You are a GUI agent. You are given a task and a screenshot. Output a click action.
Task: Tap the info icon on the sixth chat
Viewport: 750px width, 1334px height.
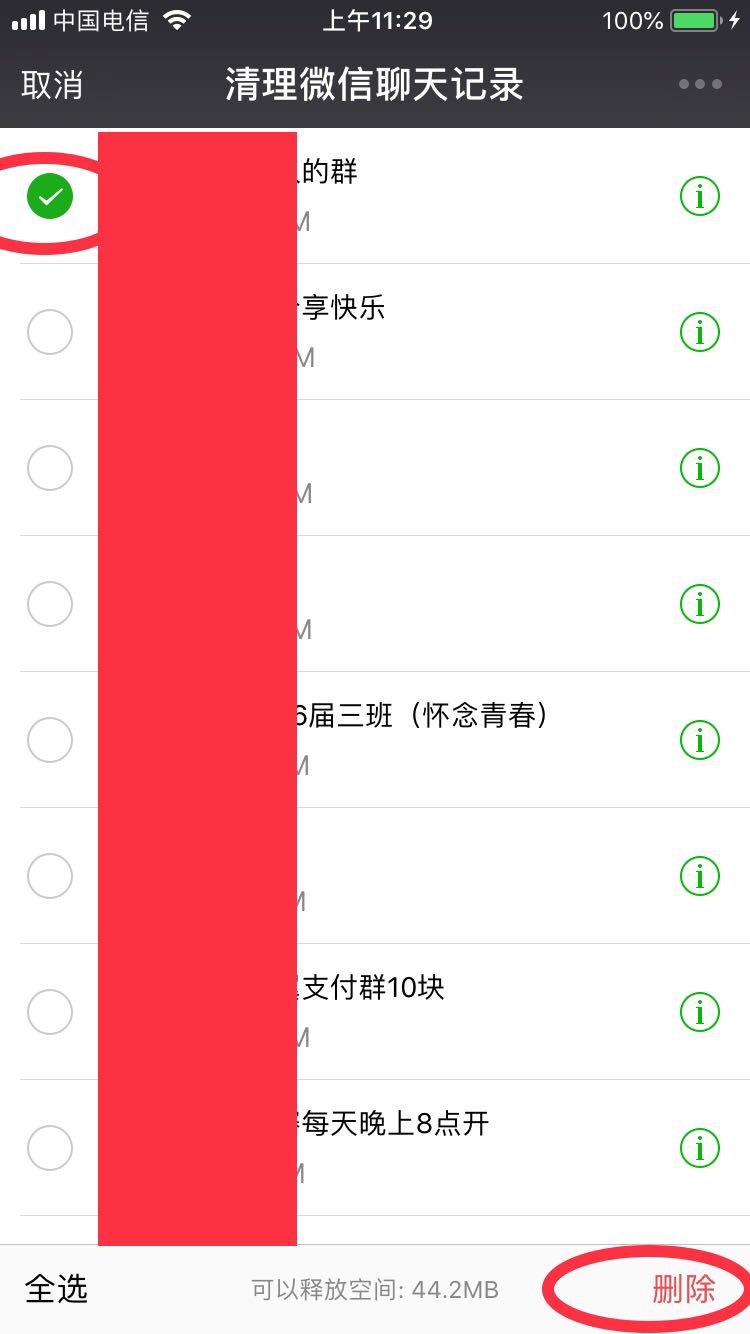(x=699, y=876)
